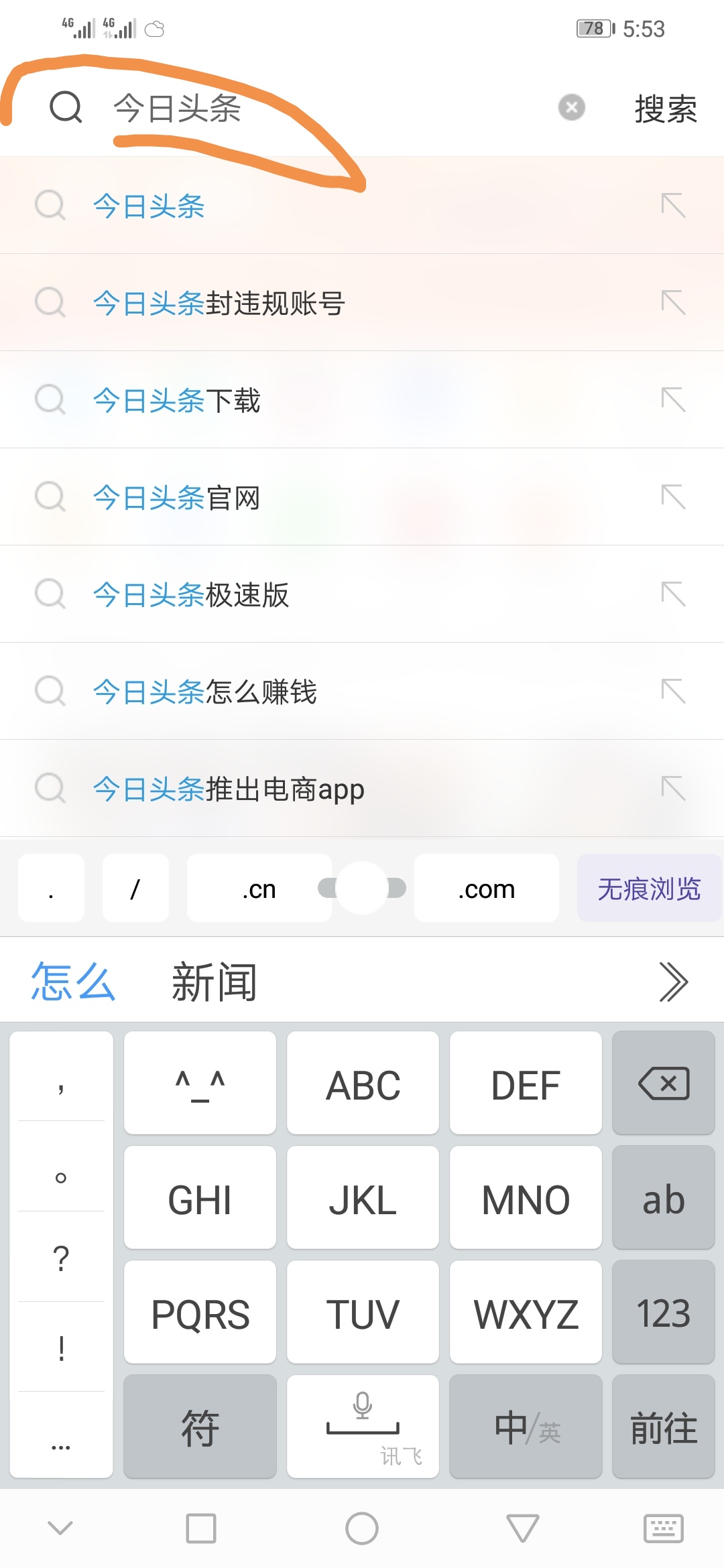Select 新闻 from the candidate word bar

click(215, 981)
